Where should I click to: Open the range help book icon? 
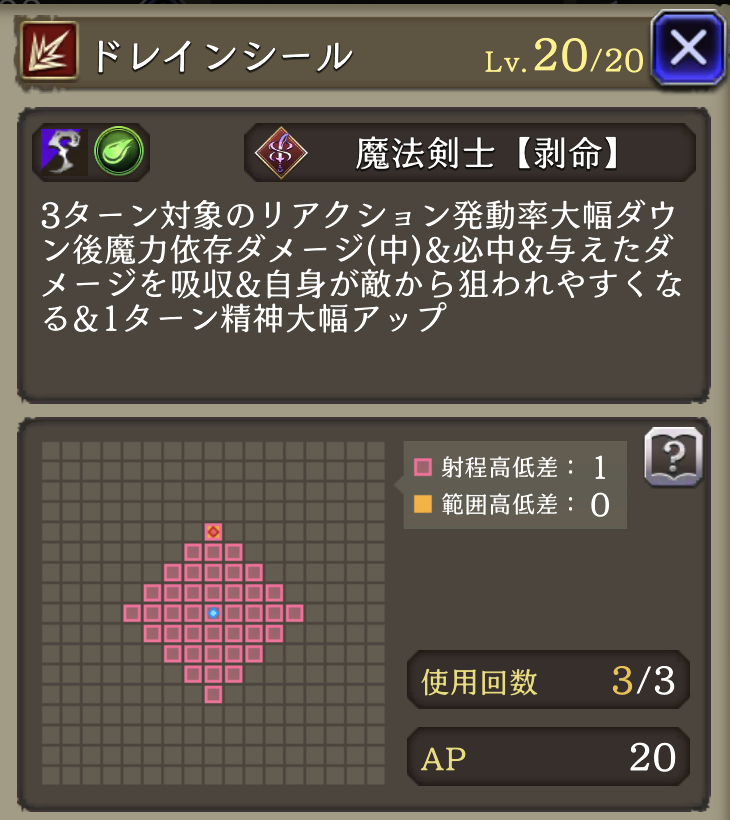coord(673,457)
